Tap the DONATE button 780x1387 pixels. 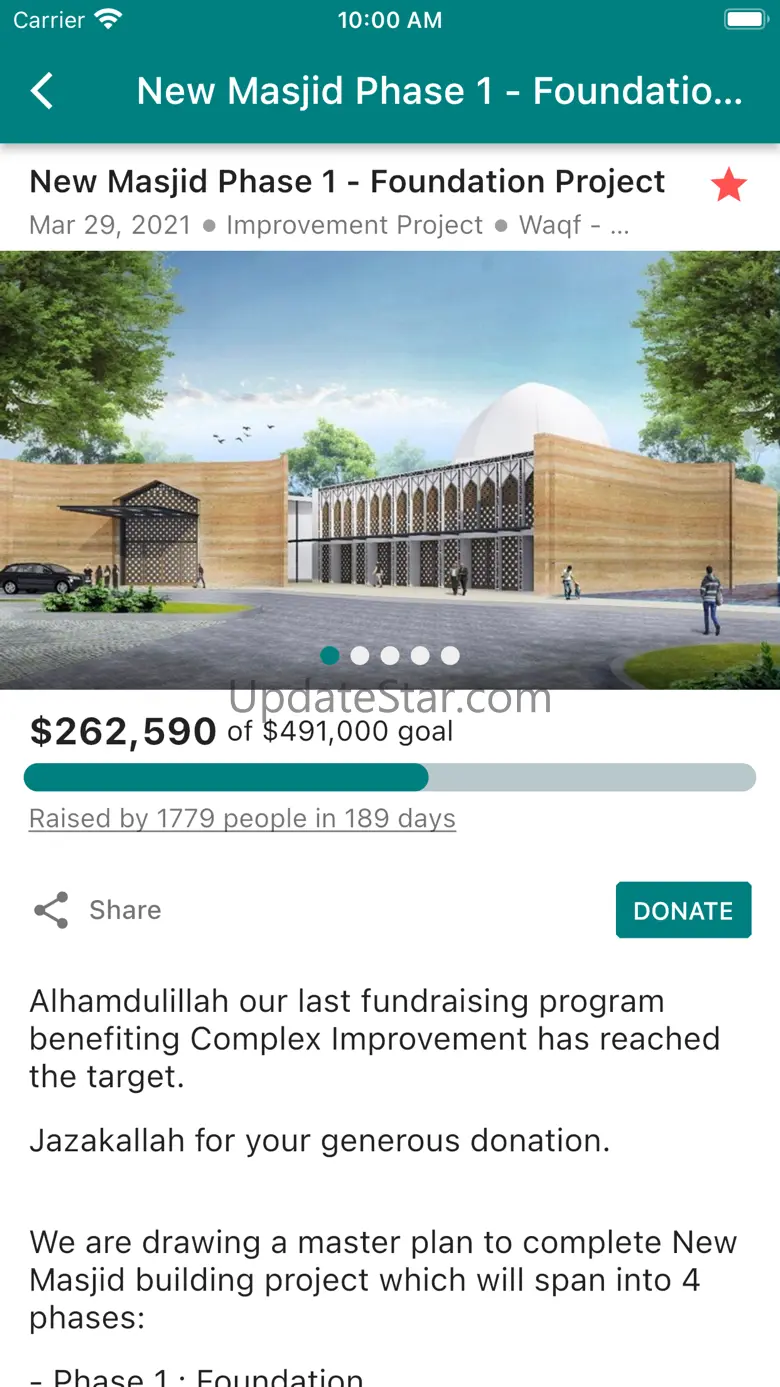(x=683, y=910)
